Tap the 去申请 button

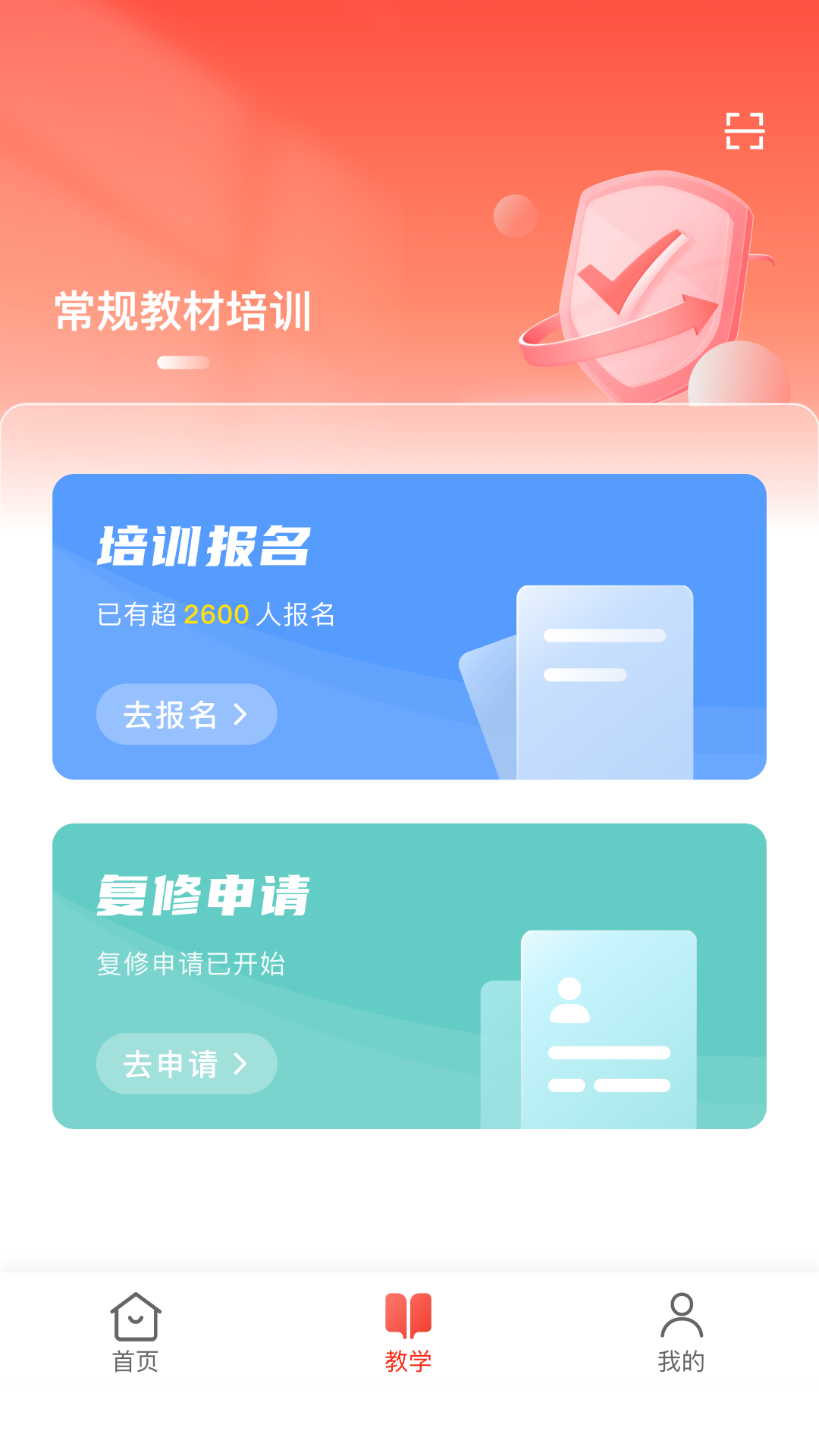pos(187,1063)
